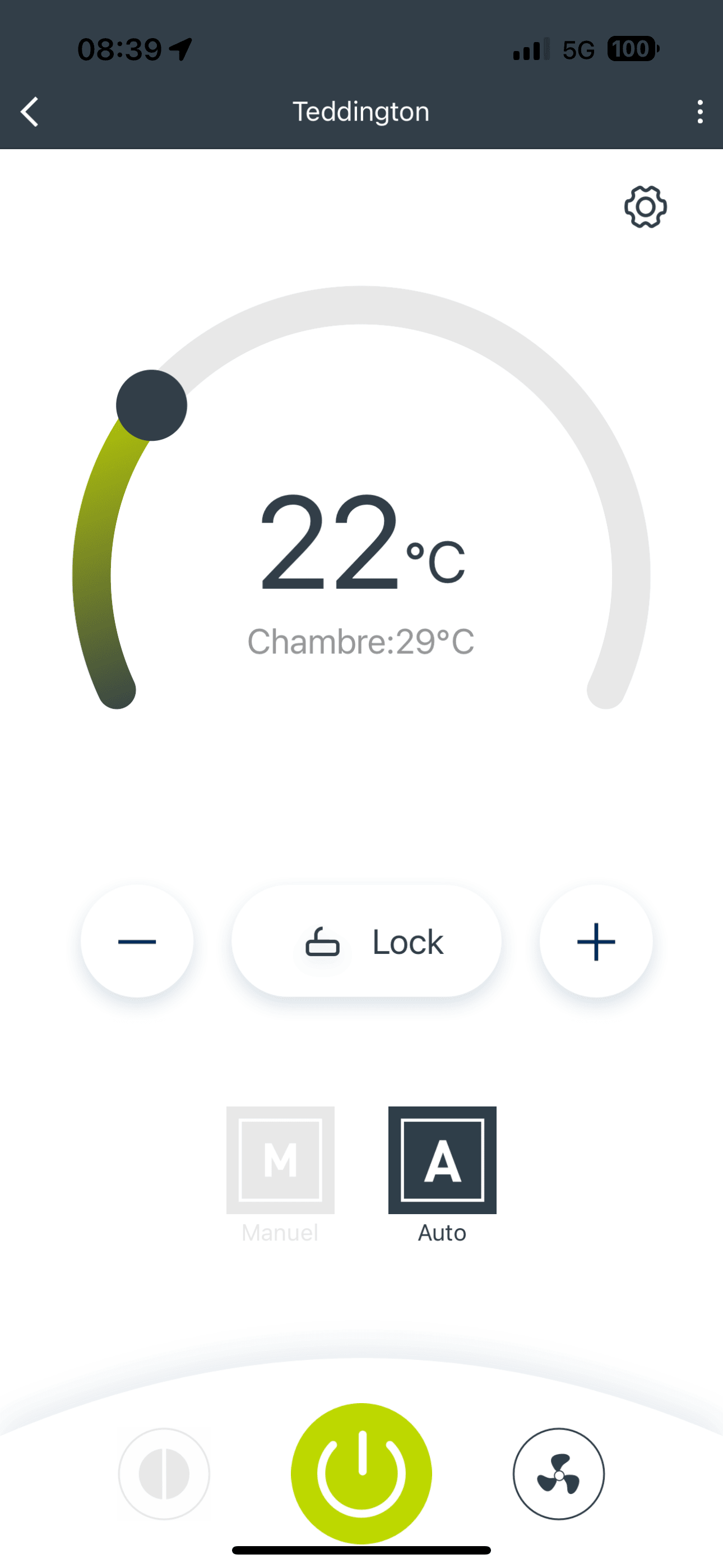This screenshot has height=1568, width=723.
Task: Tap the temperature dial handle
Action: (x=151, y=405)
